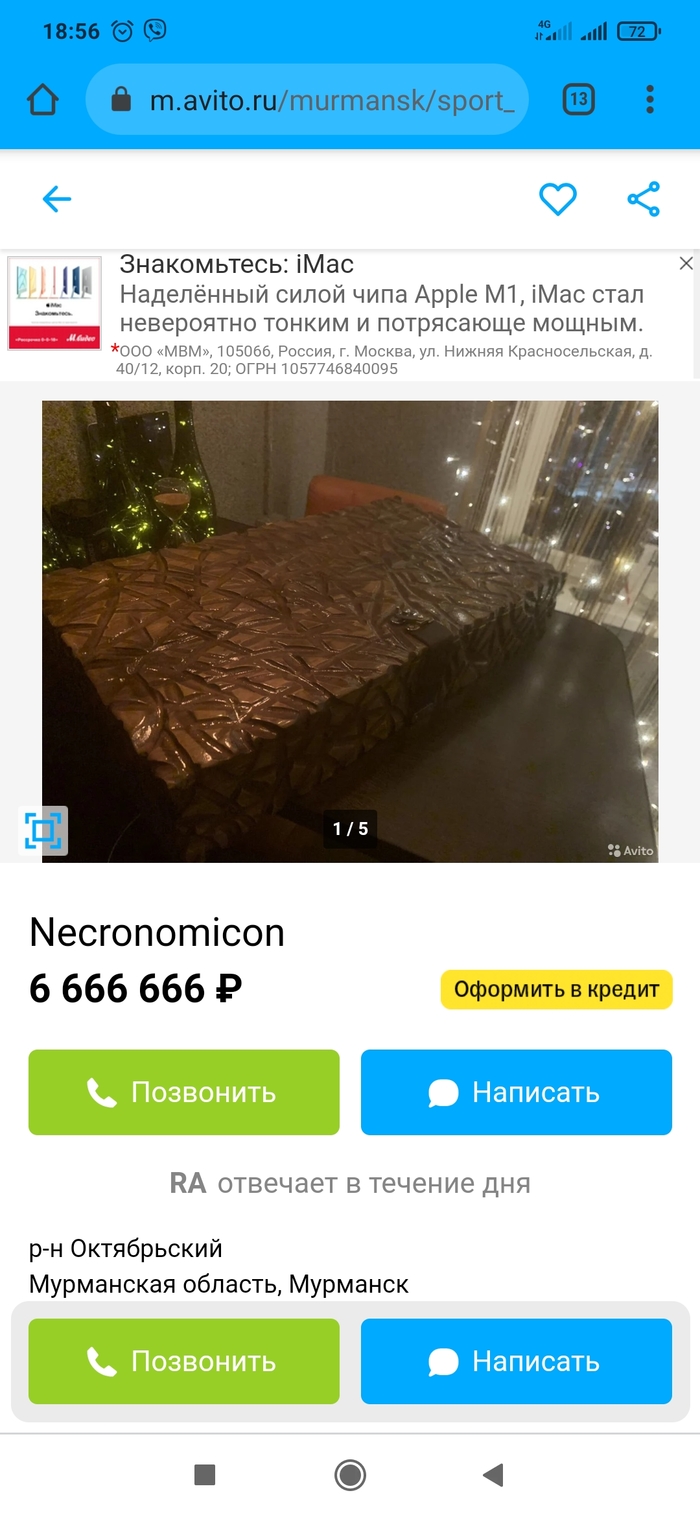
Task: Tap Оформить в кредит
Action: [556, 990]
